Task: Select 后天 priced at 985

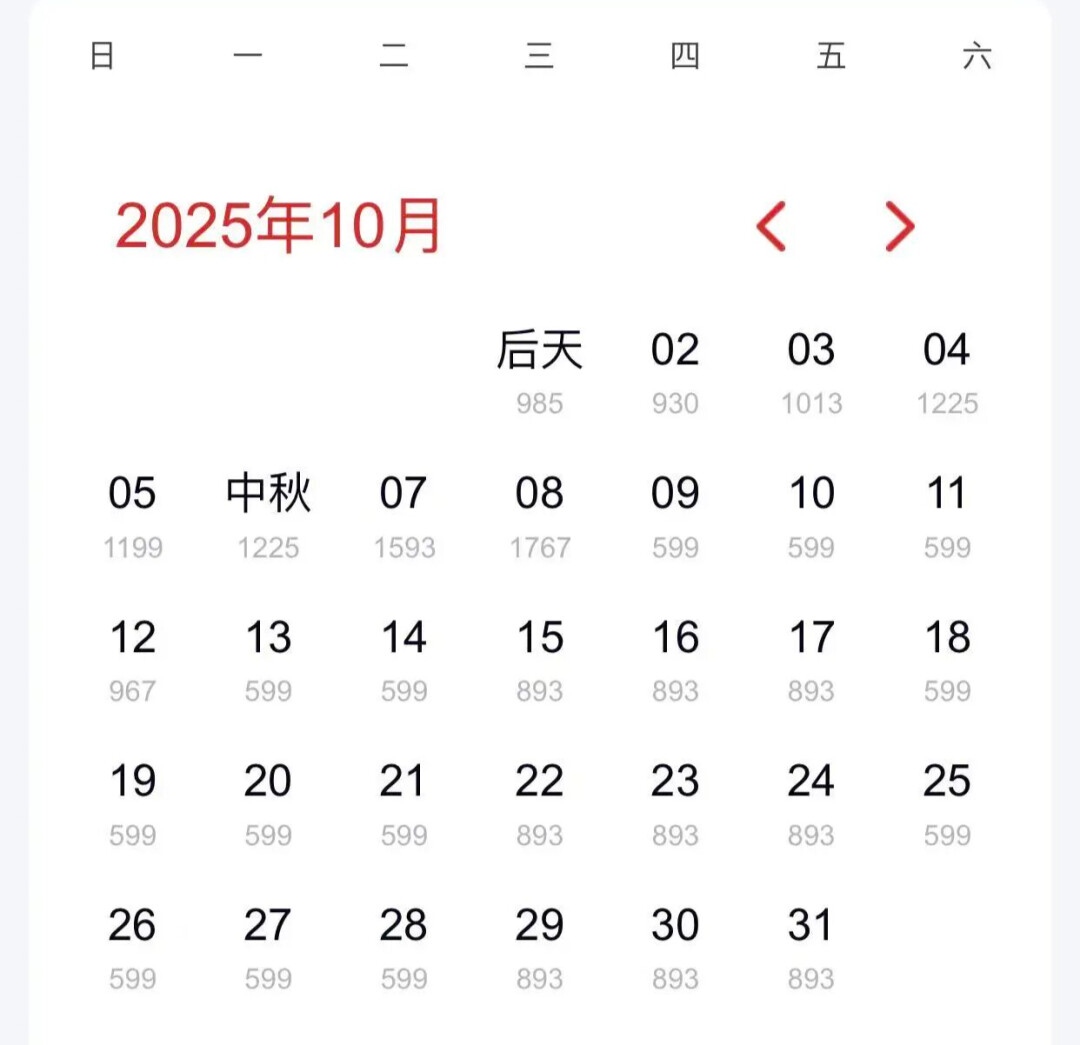Action: (x=540, y=370)
